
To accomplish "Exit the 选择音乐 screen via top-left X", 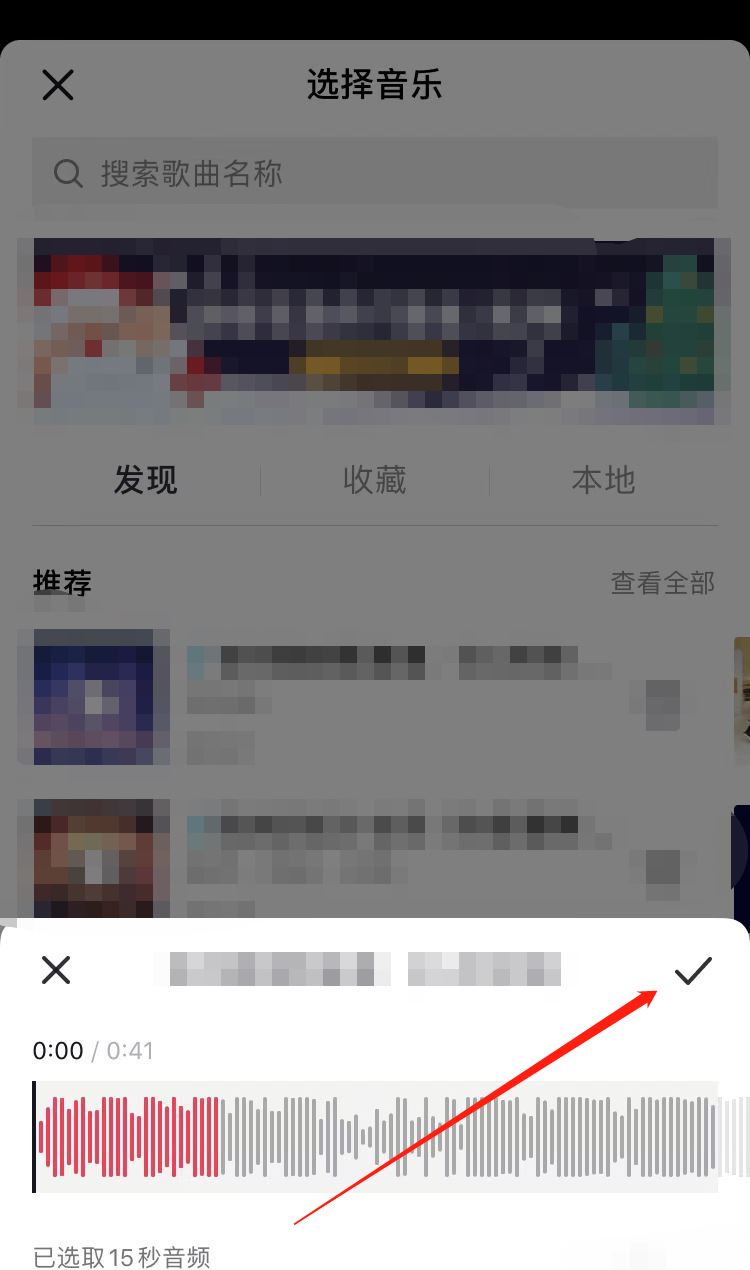I will 57,85.
